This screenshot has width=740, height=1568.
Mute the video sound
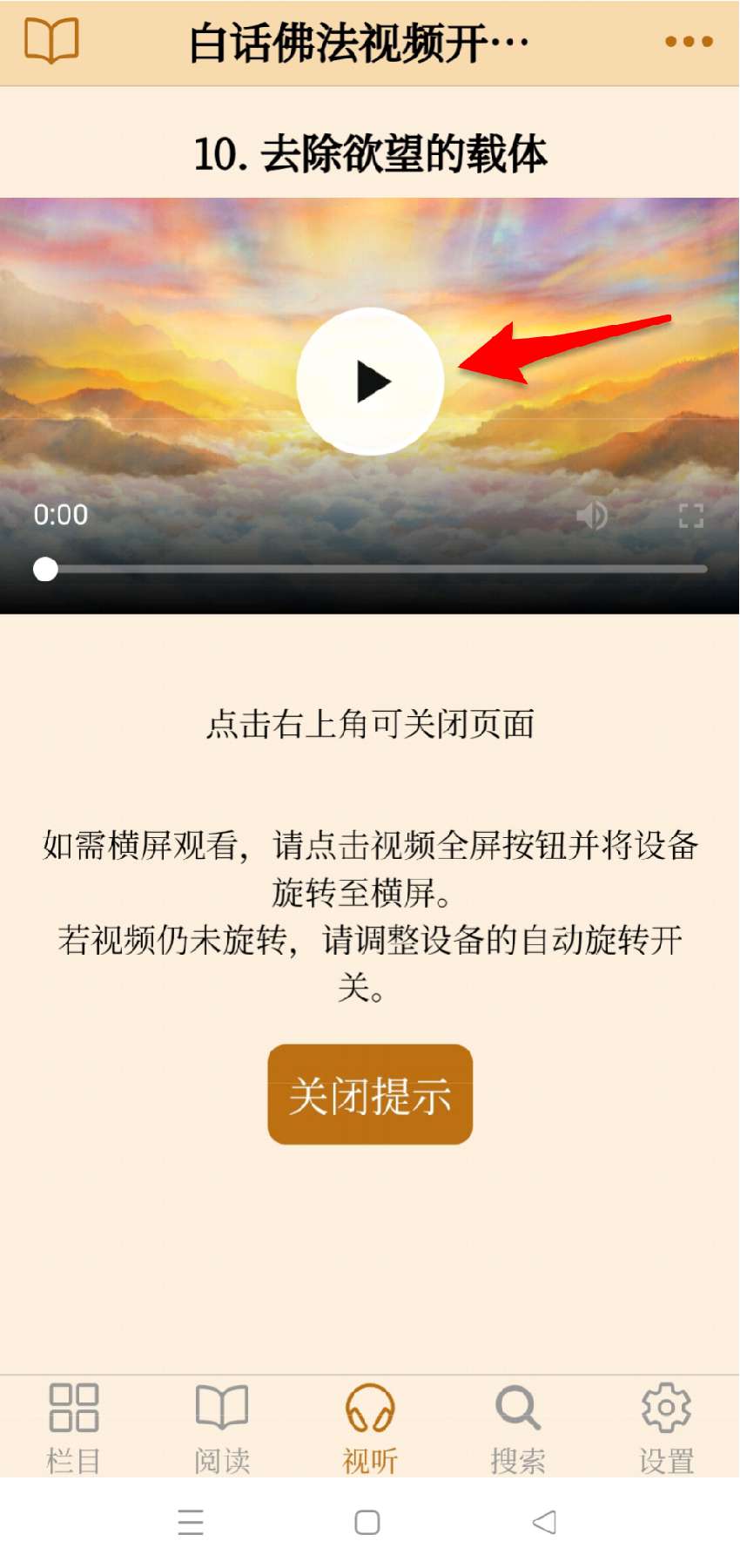click(592, 516)
